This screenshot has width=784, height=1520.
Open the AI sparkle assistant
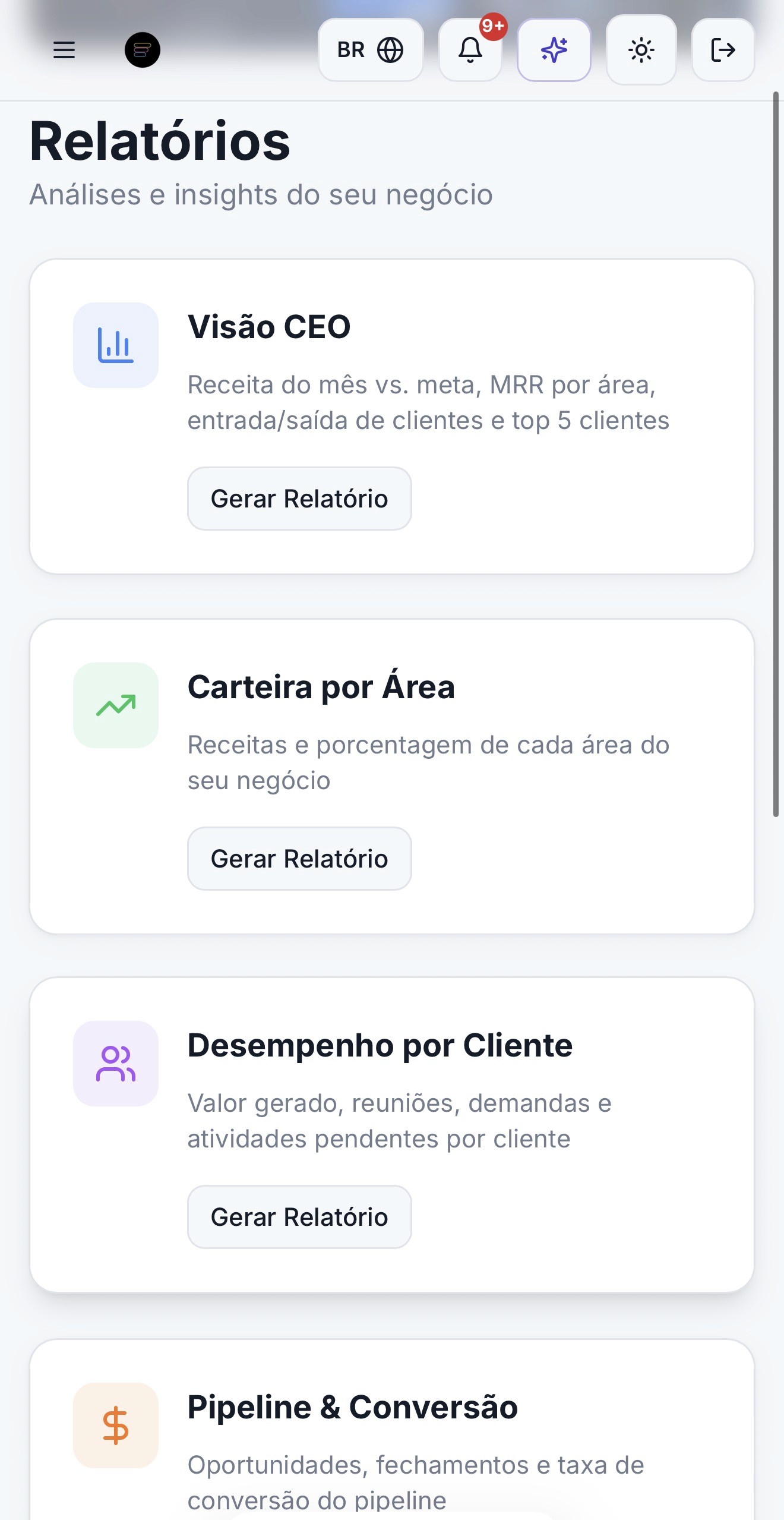pos(554,50)
